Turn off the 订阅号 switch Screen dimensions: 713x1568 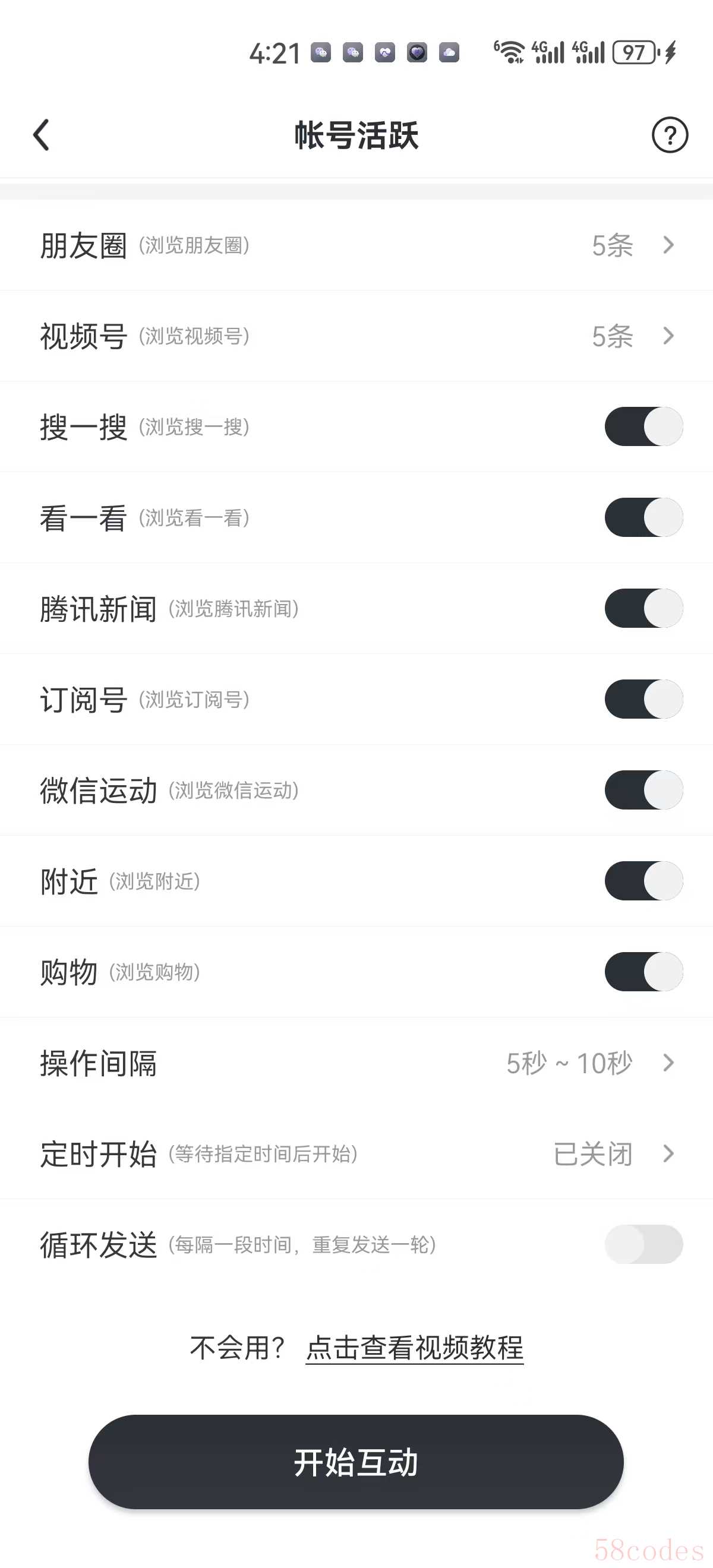tap(643, 699)
